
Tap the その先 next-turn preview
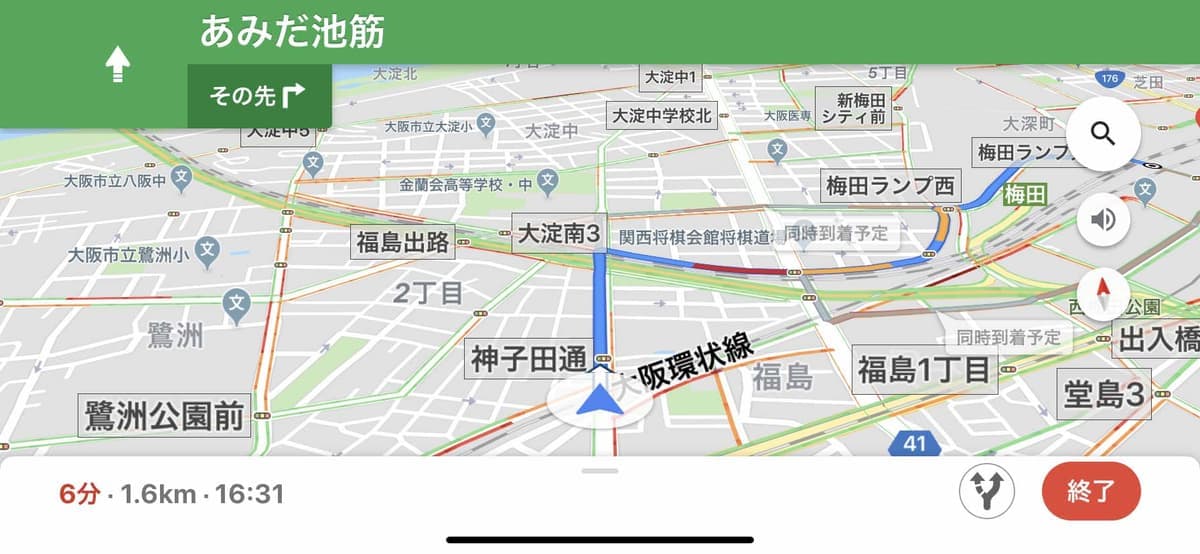pyautogui.click(x=259, y=96)
